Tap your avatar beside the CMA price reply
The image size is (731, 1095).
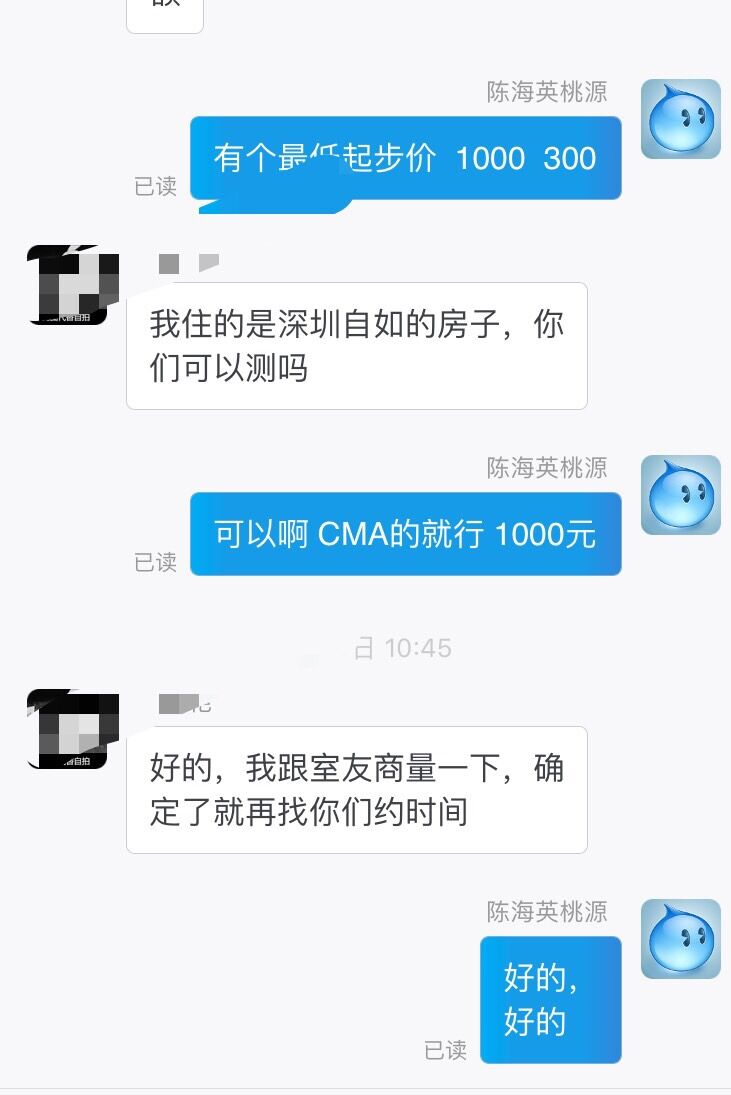coord(681,495)
